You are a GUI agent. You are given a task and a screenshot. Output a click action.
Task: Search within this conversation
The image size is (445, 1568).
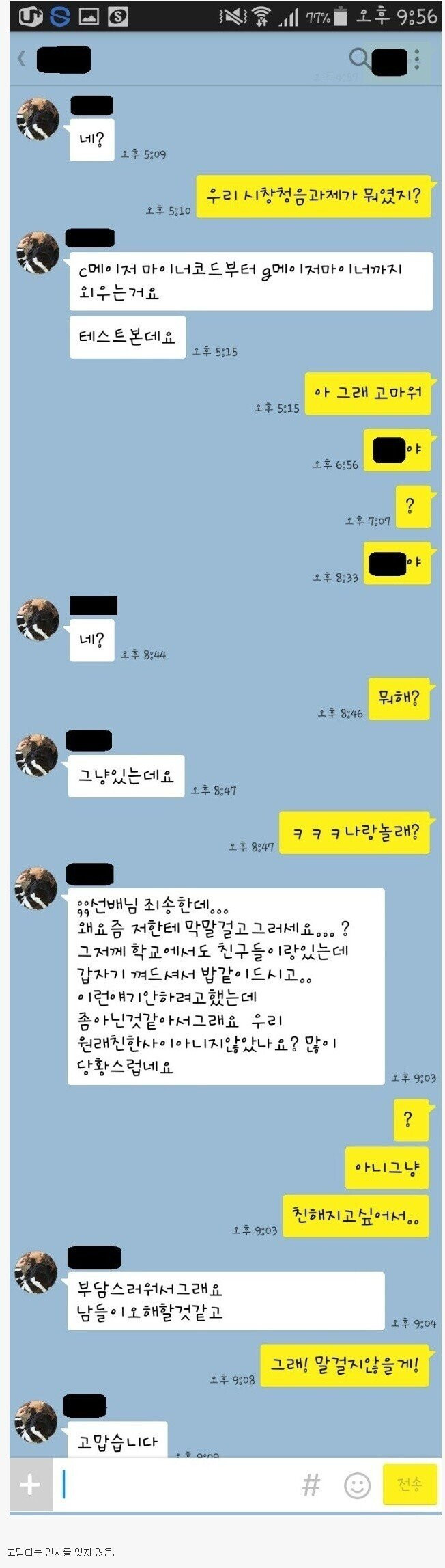click(x=358, y=59)
